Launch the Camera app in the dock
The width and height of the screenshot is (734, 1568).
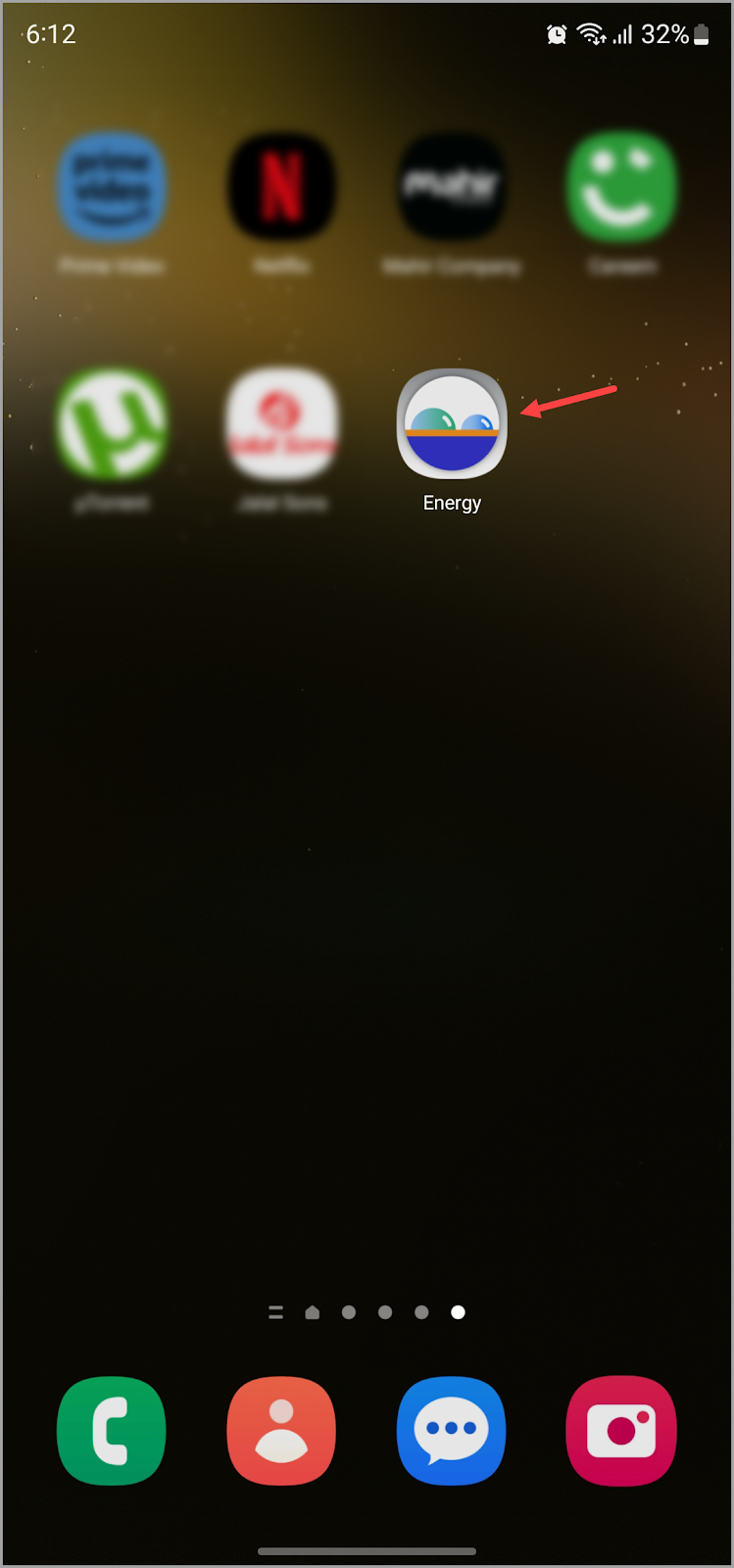pyautogui.click(x=621, y=1431)
